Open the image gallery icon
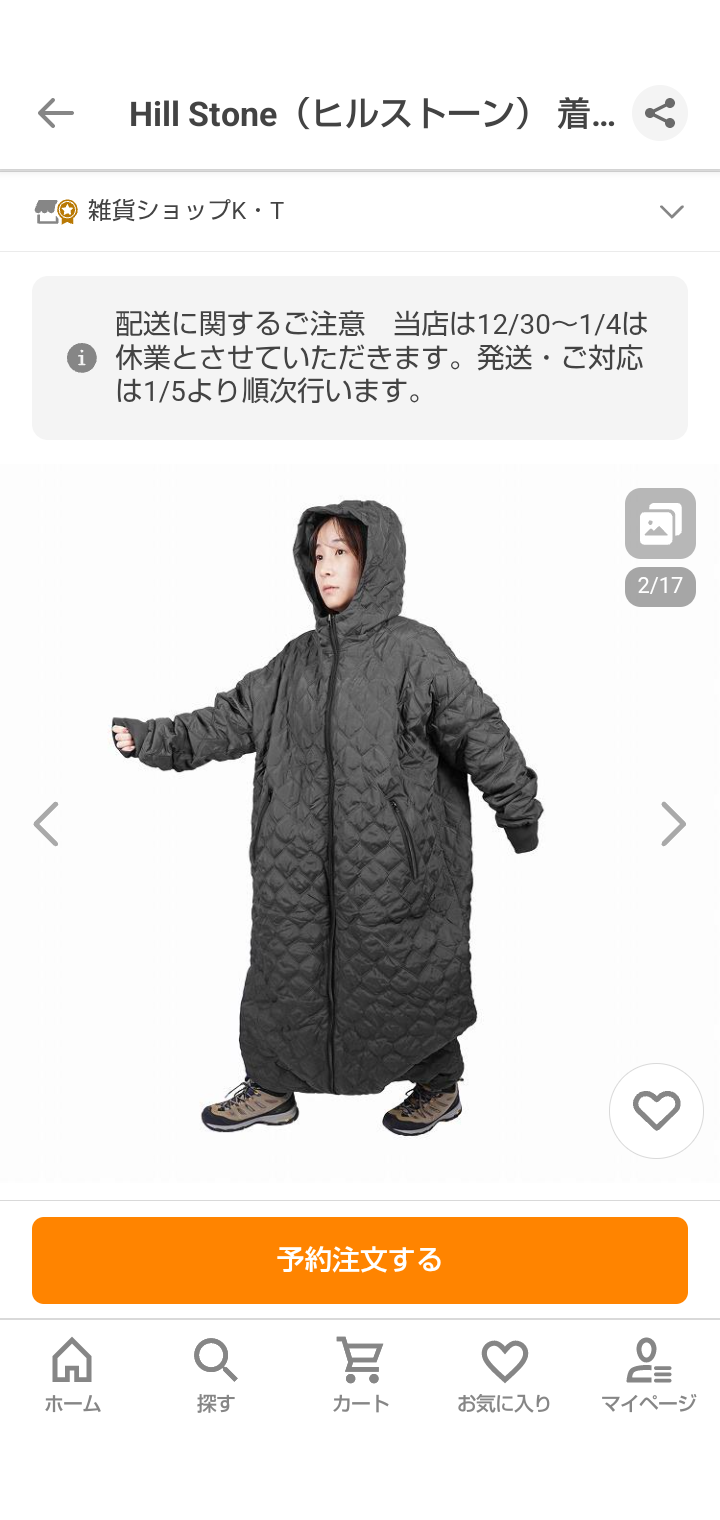Image resolution: width=720 pixels, height=1520 pixels. [660, 524]
